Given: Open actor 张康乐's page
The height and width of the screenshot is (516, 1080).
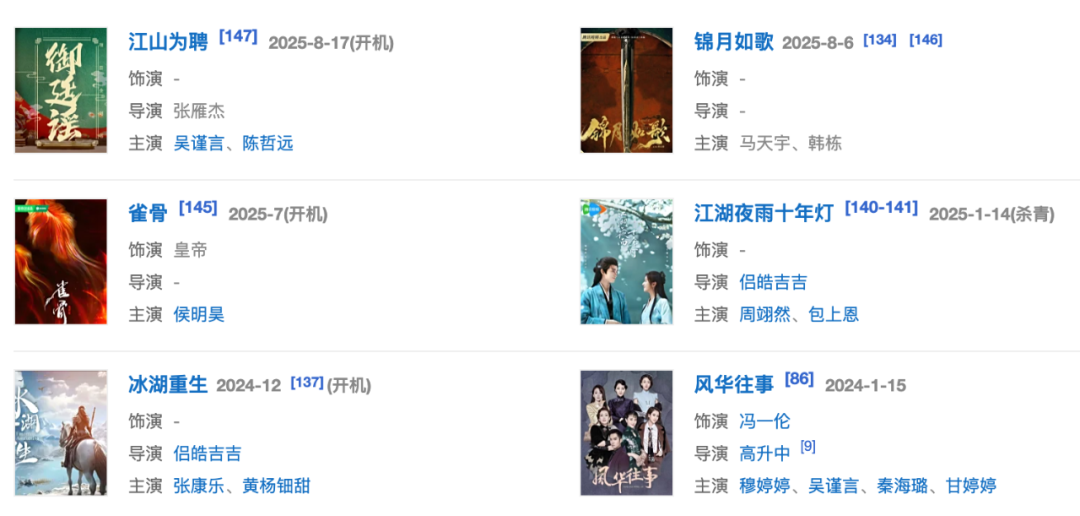Looking at the screenshot, I should pyautogui.click(x=198, y=486).
